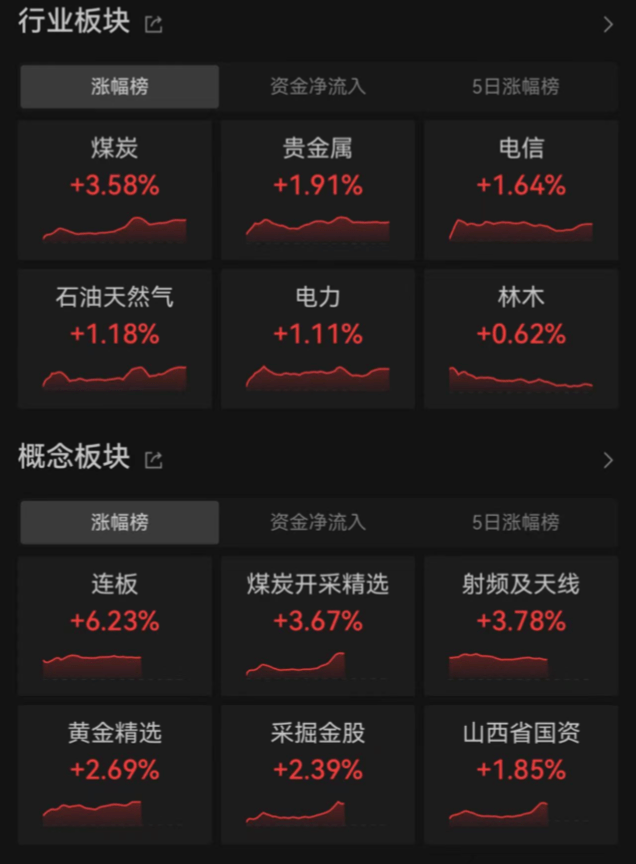The width and height of the screenshot is (636, 864).
Task: Select 5日涨幅榜 under 概念板块
Action: 515,522
